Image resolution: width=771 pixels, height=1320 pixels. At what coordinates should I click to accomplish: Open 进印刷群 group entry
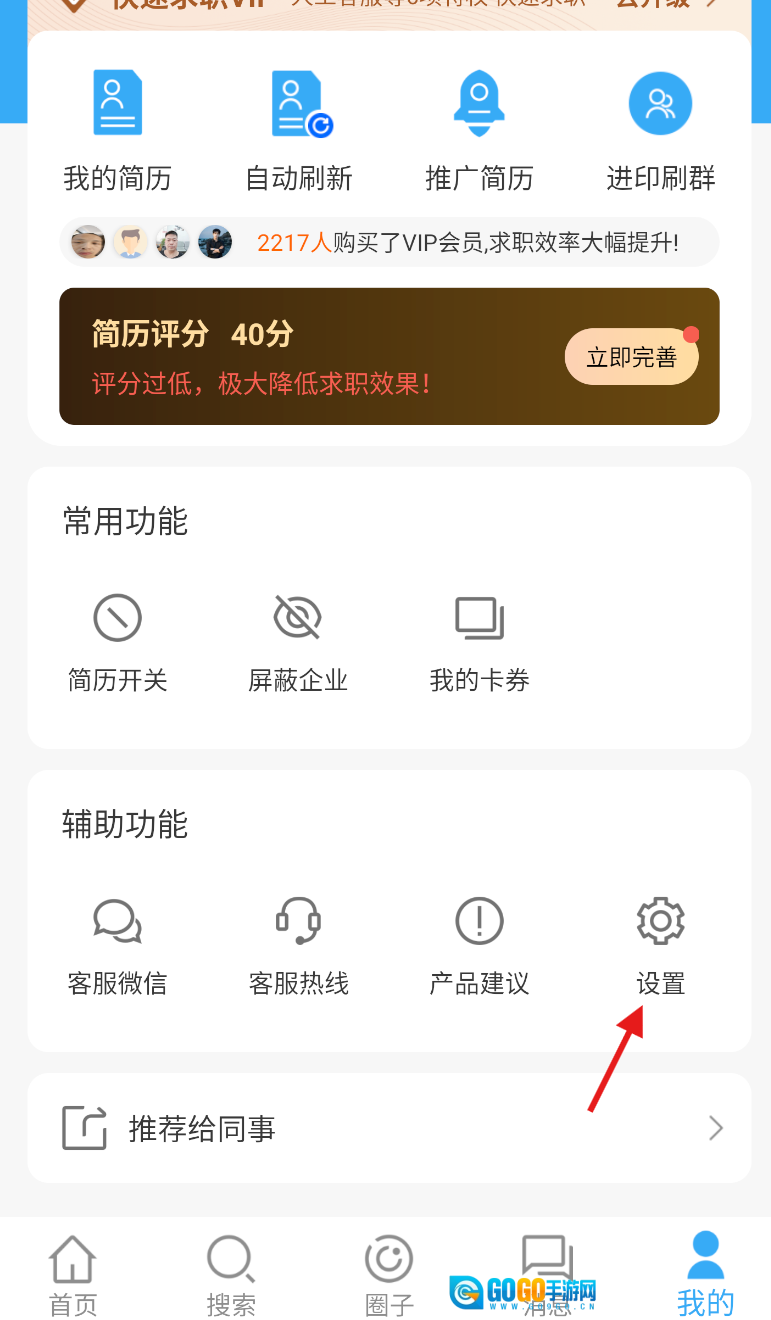(660, 130)
